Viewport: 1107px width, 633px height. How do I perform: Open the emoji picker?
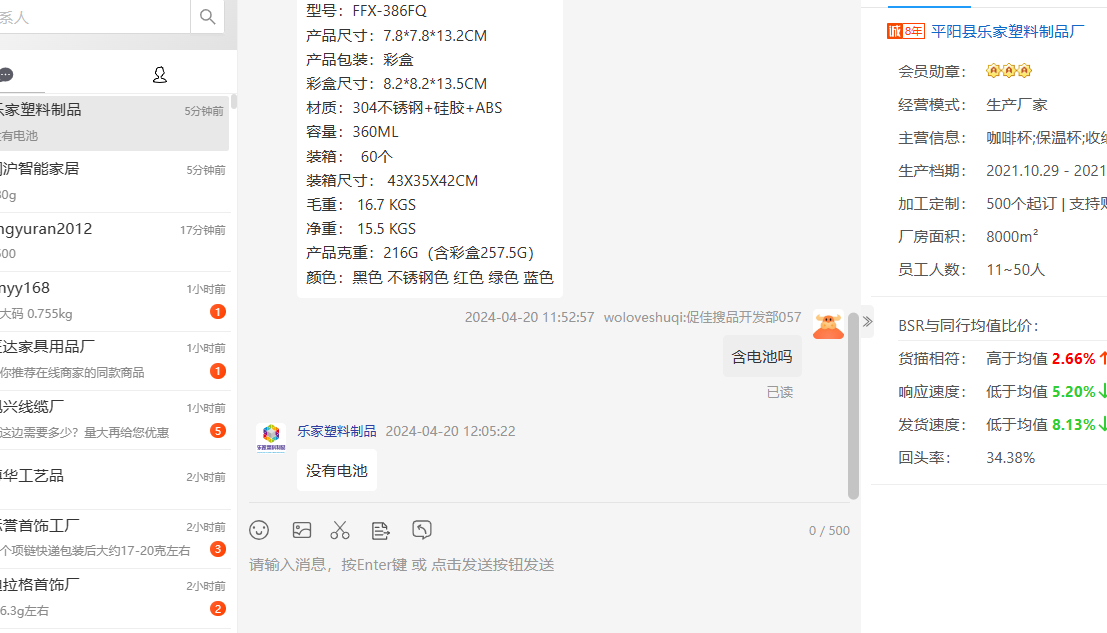pyautogui.click(x=259, y=530)
